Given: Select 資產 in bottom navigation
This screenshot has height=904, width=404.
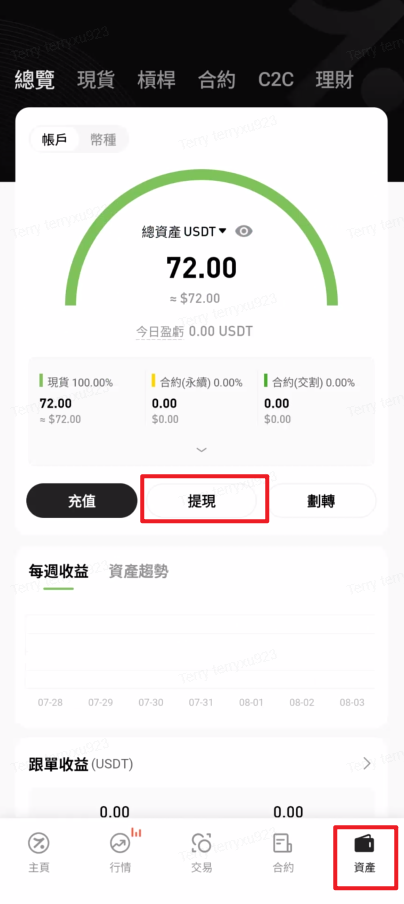Looking at the screenshot, I should (364, 853).
